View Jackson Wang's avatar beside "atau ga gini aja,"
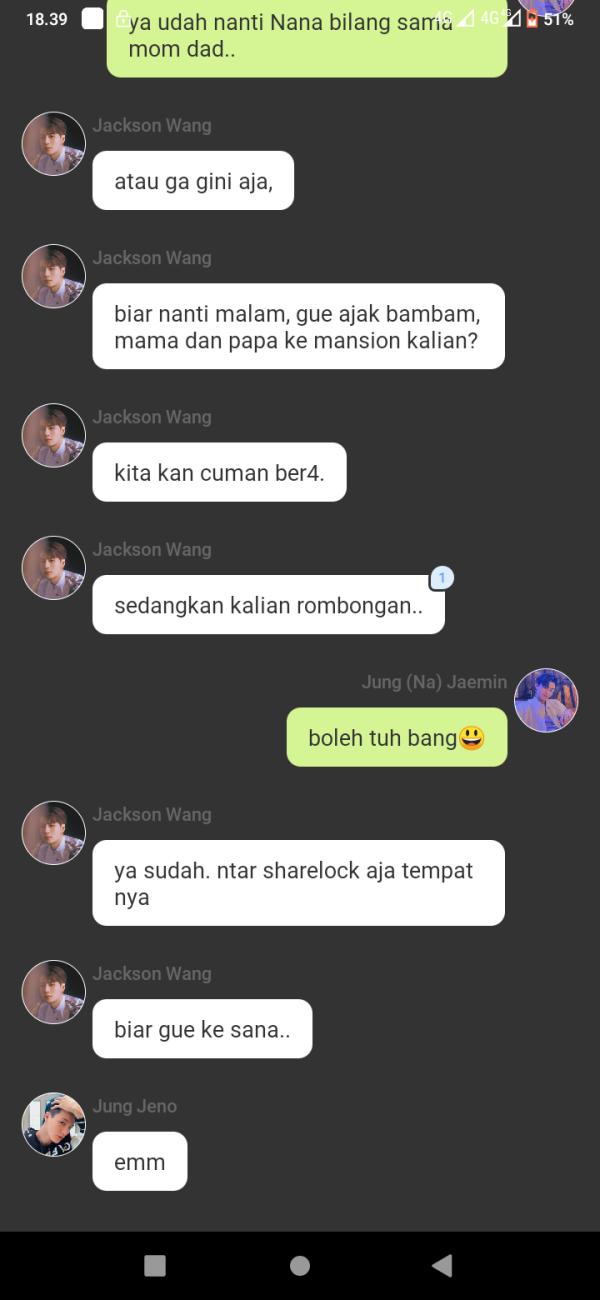 pos(54,144)
